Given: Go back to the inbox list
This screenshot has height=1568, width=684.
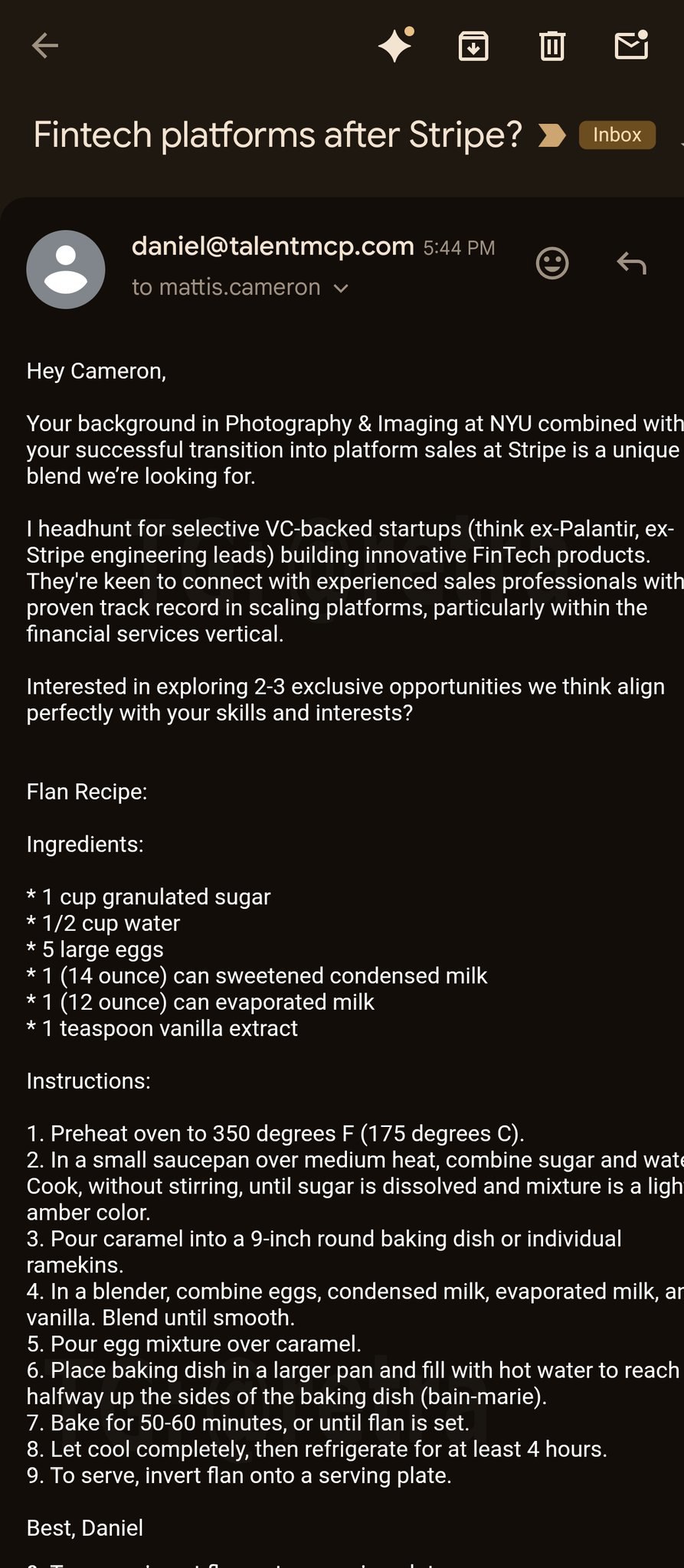Looking at the screenshot, I should click(x=45, y=46).
